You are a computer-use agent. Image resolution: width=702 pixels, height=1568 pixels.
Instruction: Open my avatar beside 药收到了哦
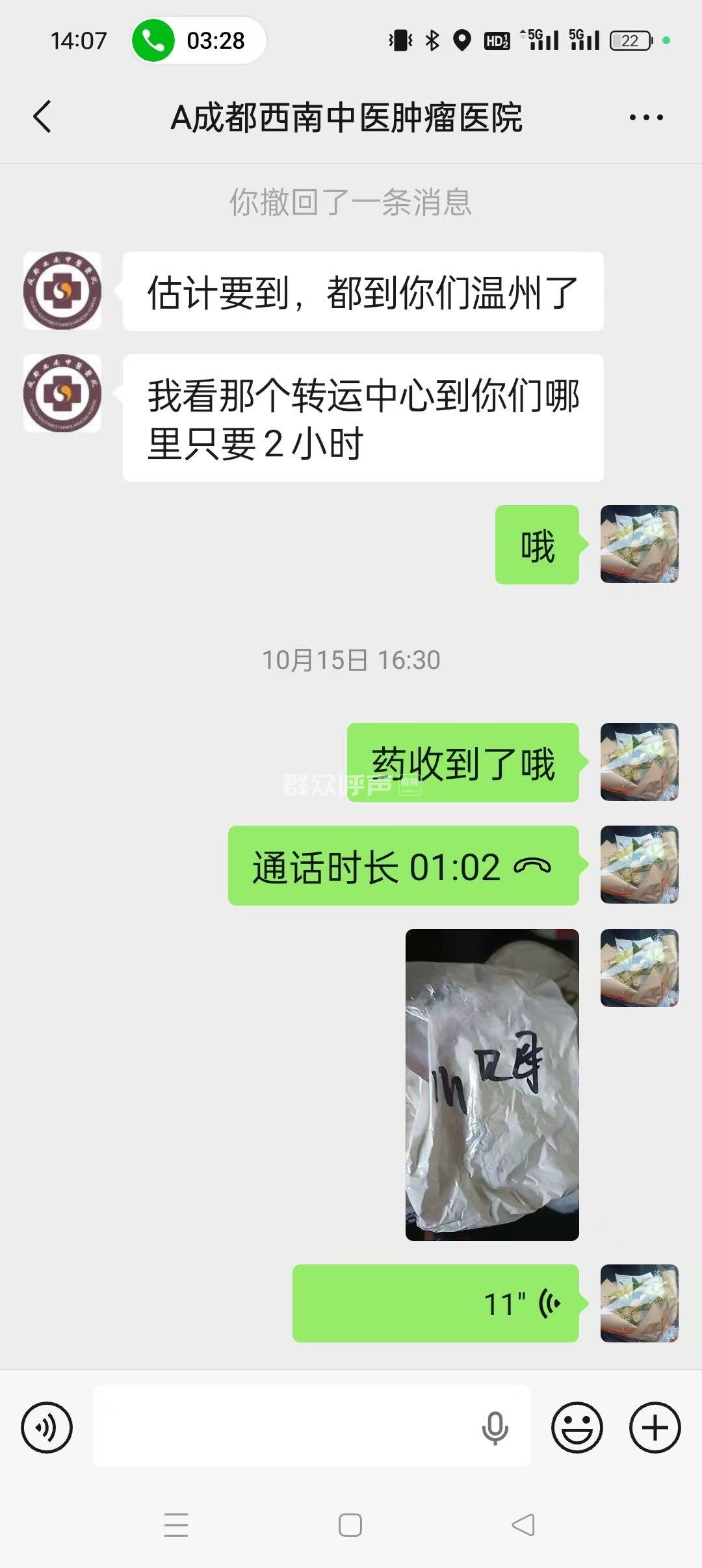coord(639,762)
